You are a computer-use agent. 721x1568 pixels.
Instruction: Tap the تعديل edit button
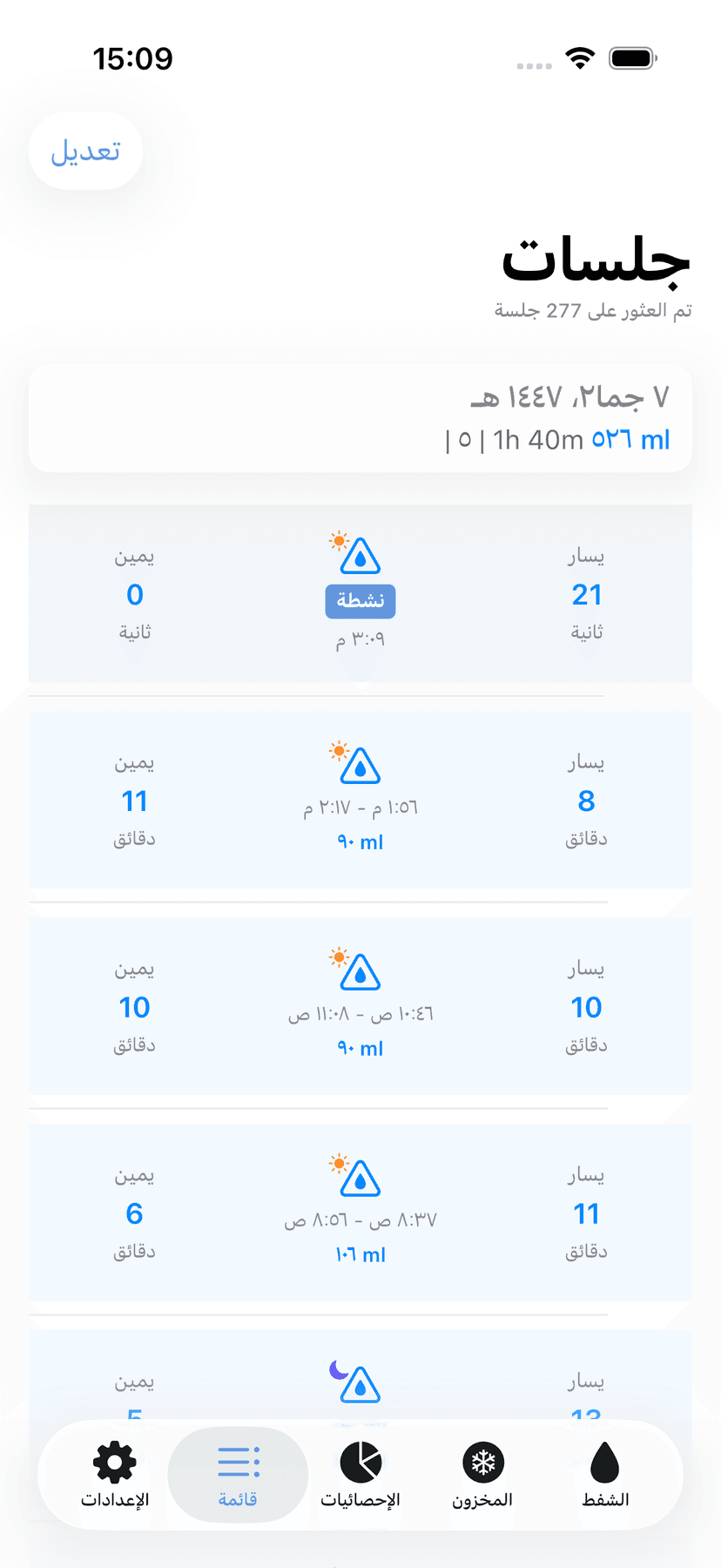point(85,152)
